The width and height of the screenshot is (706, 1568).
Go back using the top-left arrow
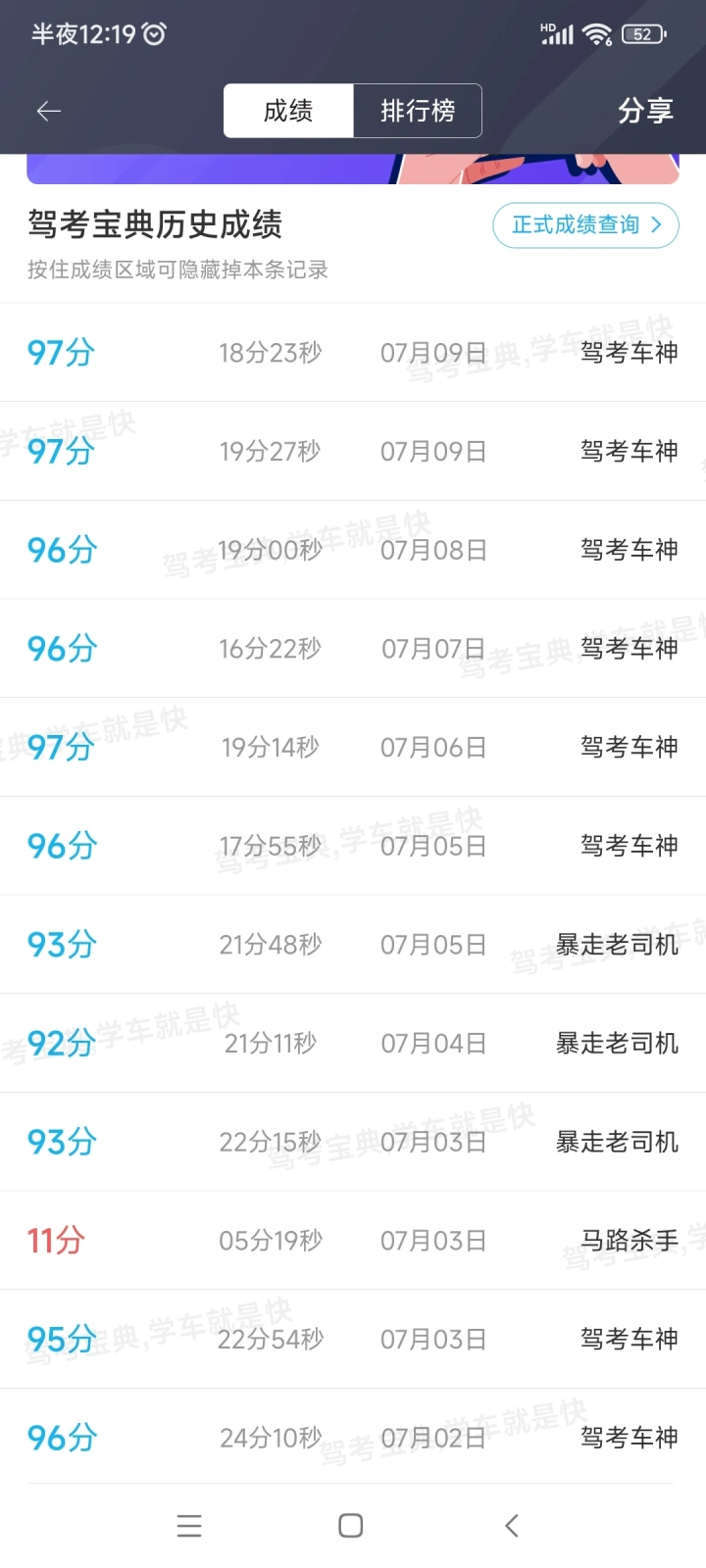[49, 112]
